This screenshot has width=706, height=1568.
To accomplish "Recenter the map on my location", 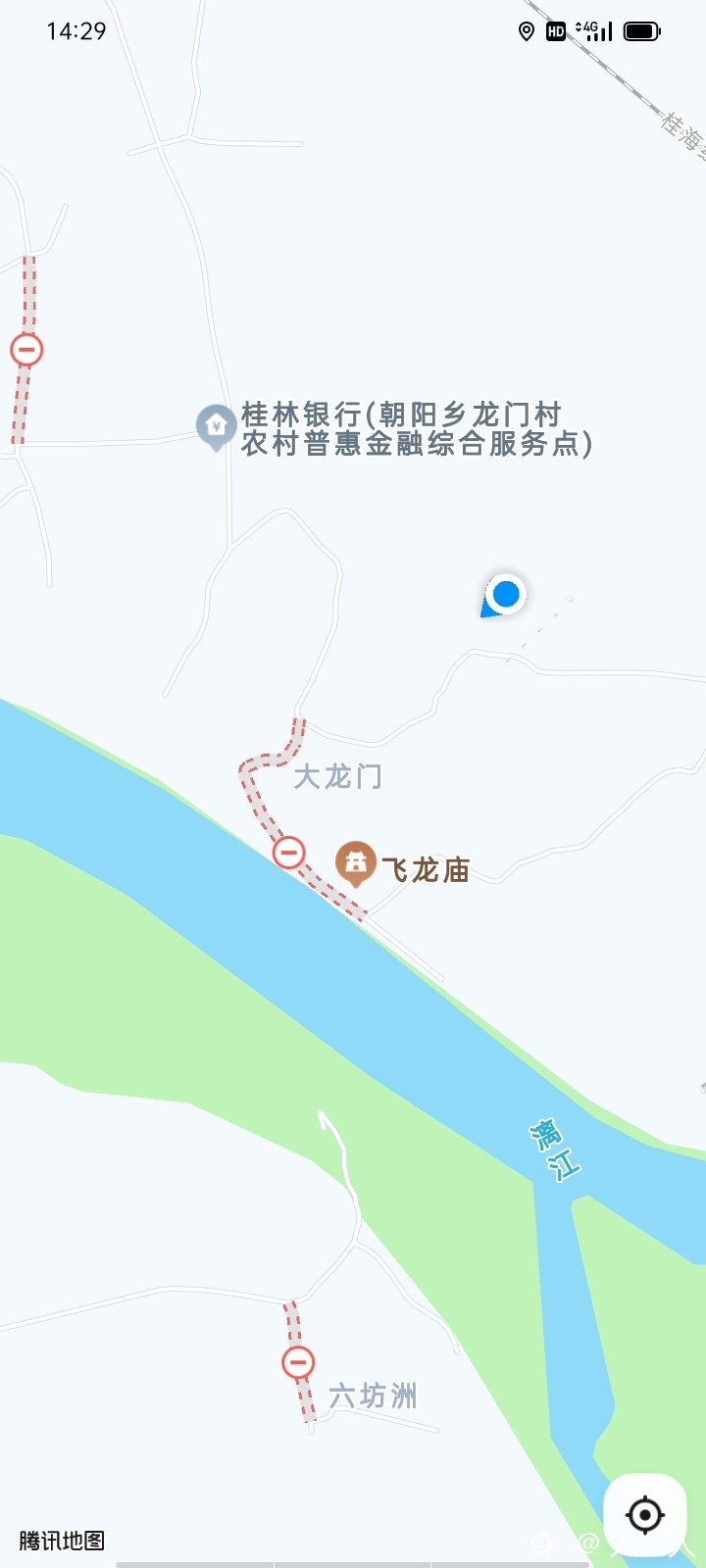I will (x=644, y=1515).
